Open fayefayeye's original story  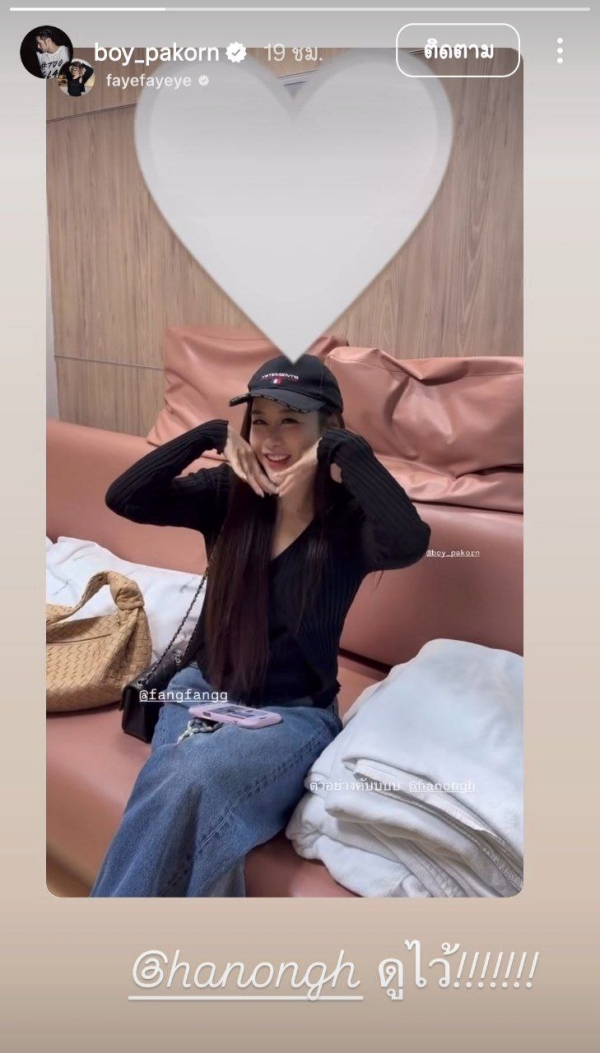pyautogui.click(x=150, y=80)
